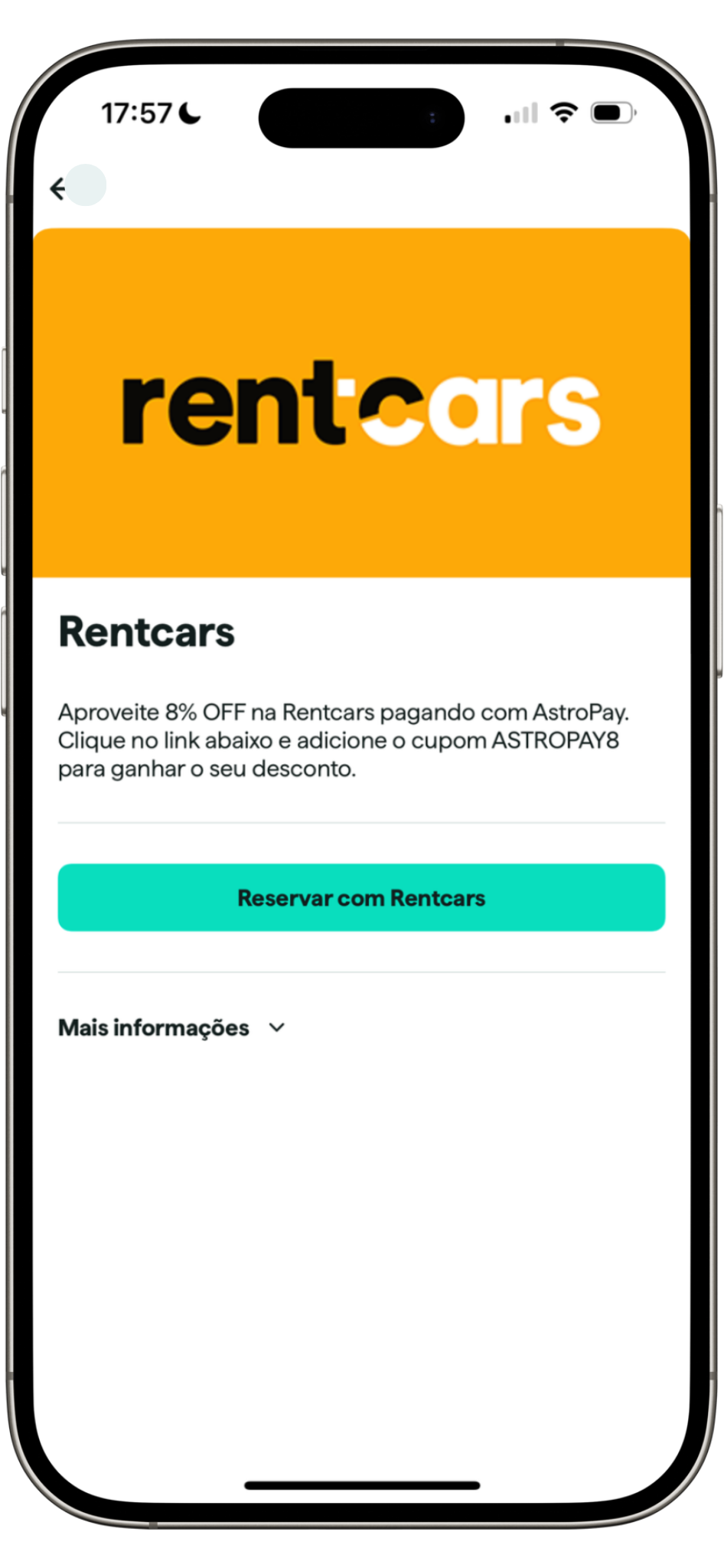Expand Mais informações section
724x1568 pixels.
tap(172, 1027)
